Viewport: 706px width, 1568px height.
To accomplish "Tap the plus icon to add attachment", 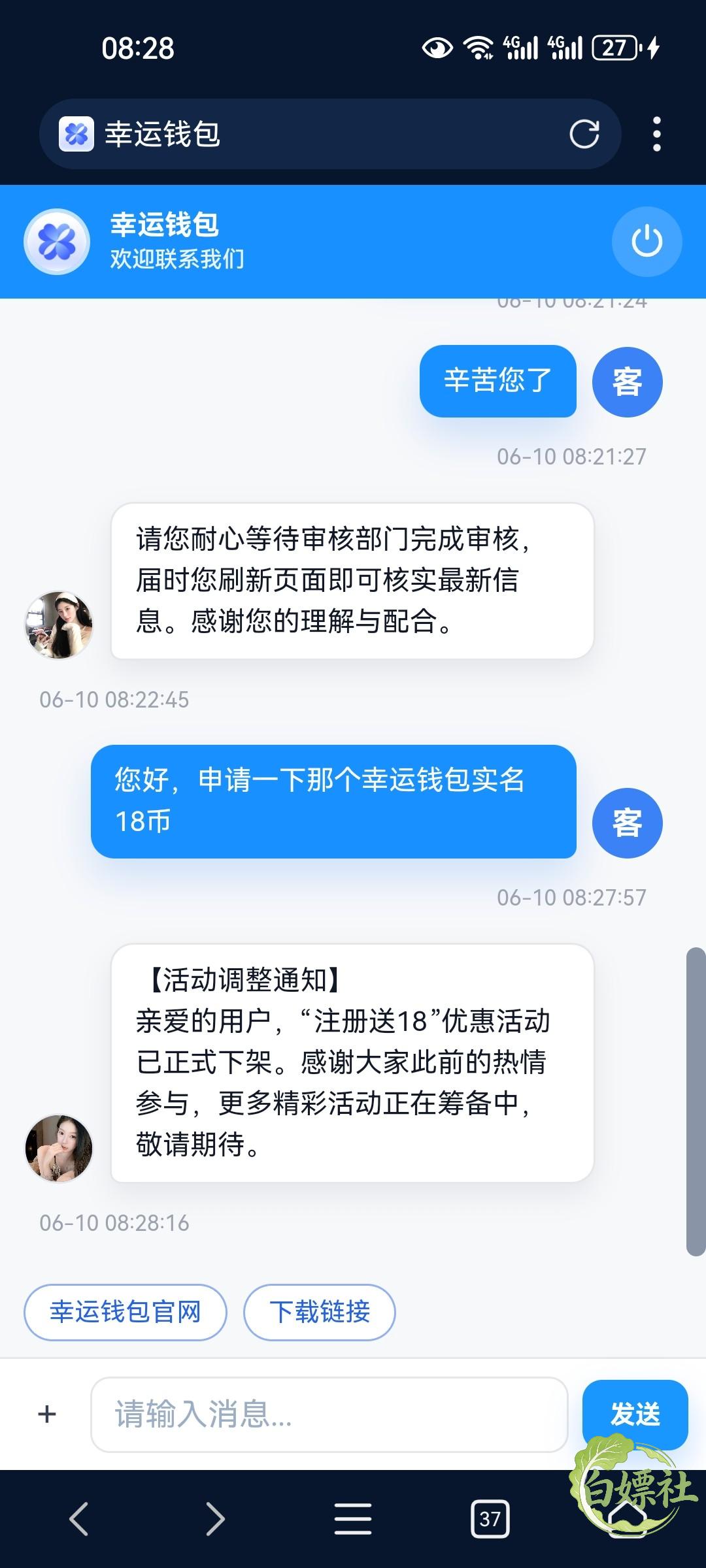I will tap(47, 1414).
